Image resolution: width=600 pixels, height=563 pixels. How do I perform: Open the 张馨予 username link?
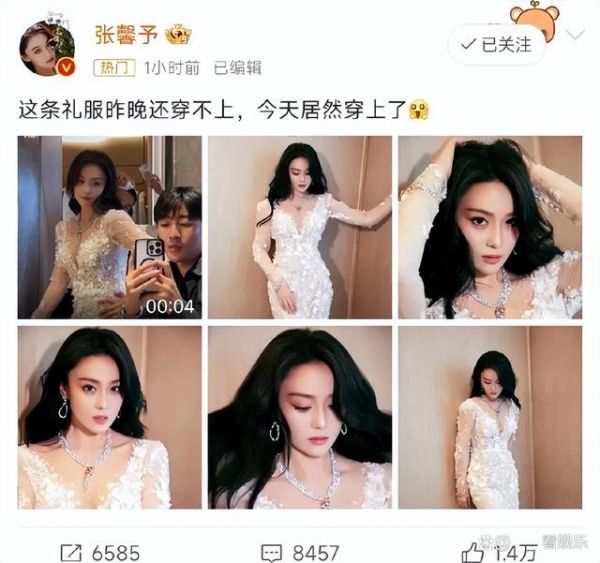tap(126, 35)
